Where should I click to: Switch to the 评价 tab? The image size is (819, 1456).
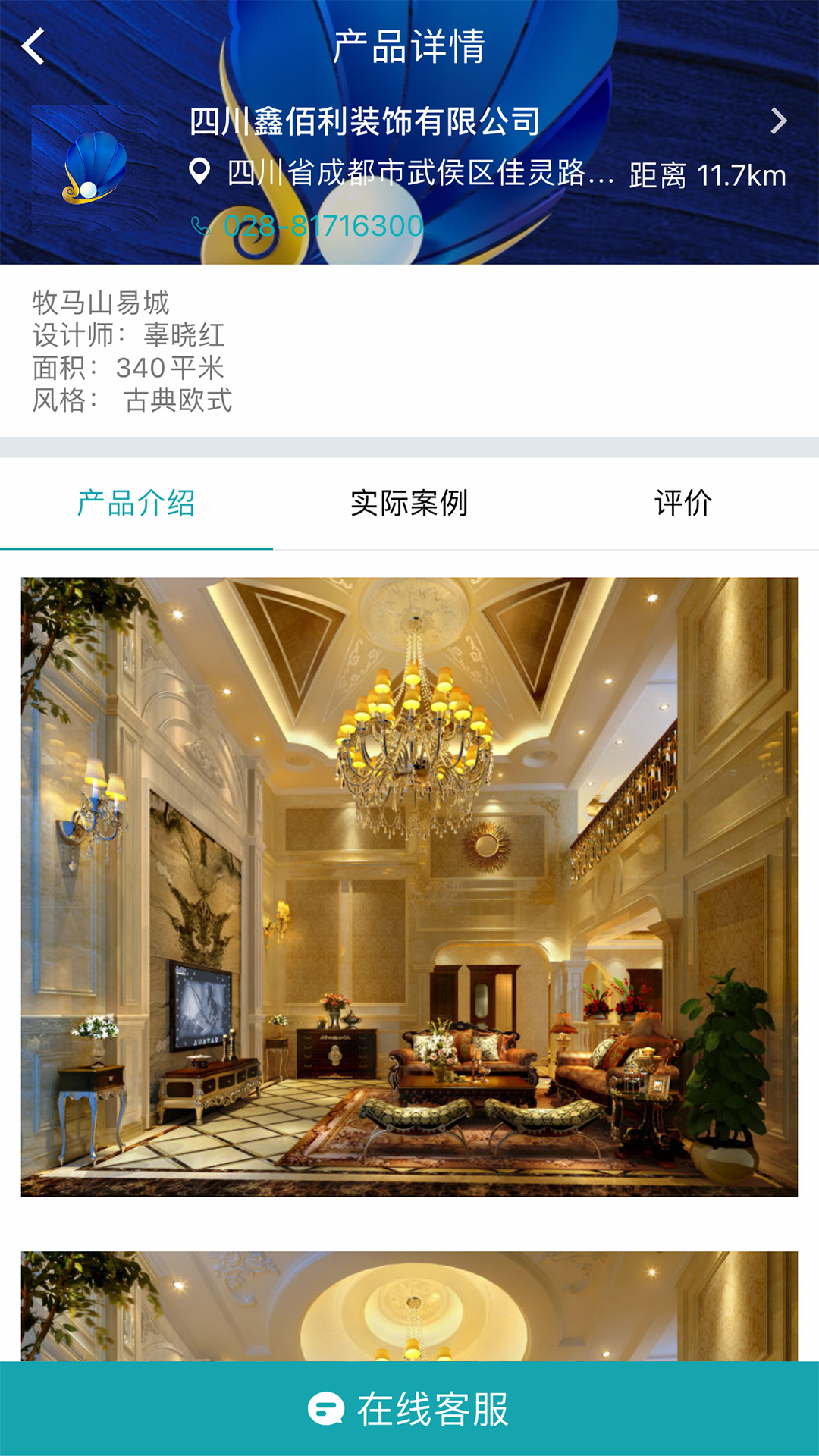pyautogui.click(x=682, y=504)
